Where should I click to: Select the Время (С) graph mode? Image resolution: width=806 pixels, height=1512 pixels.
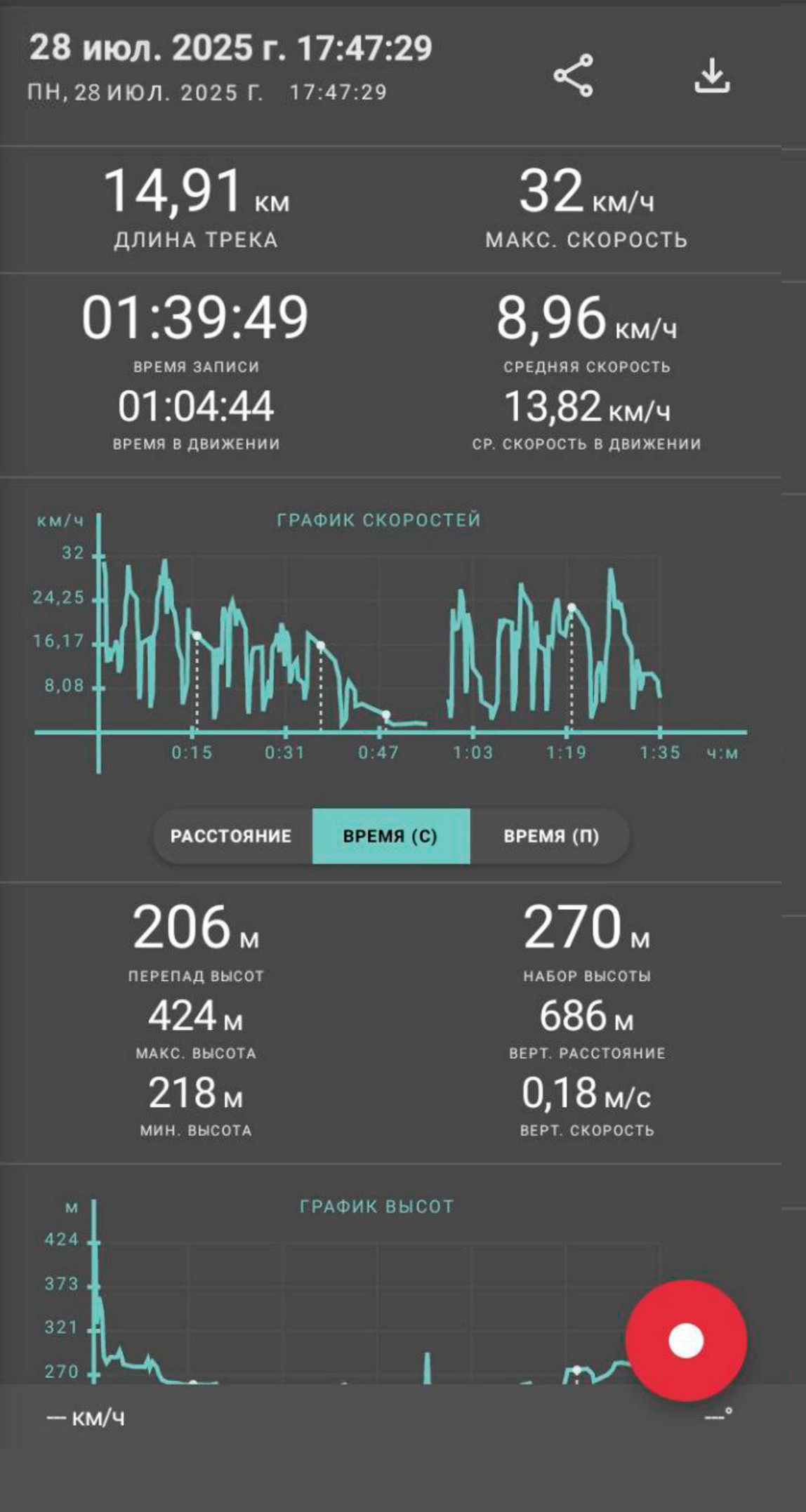390,836
